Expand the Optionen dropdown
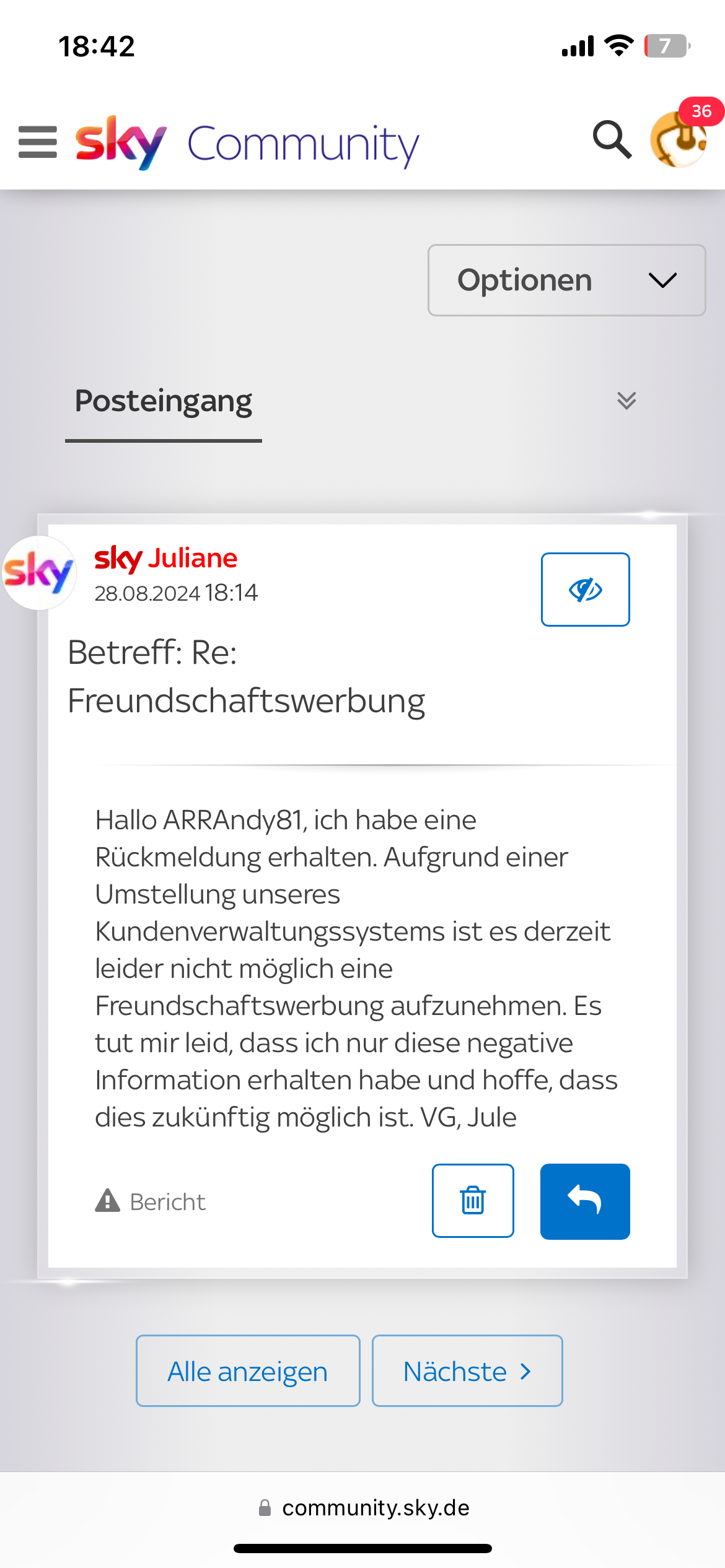Viewport: 725px width, 1568px height. [x=566, y=280]
